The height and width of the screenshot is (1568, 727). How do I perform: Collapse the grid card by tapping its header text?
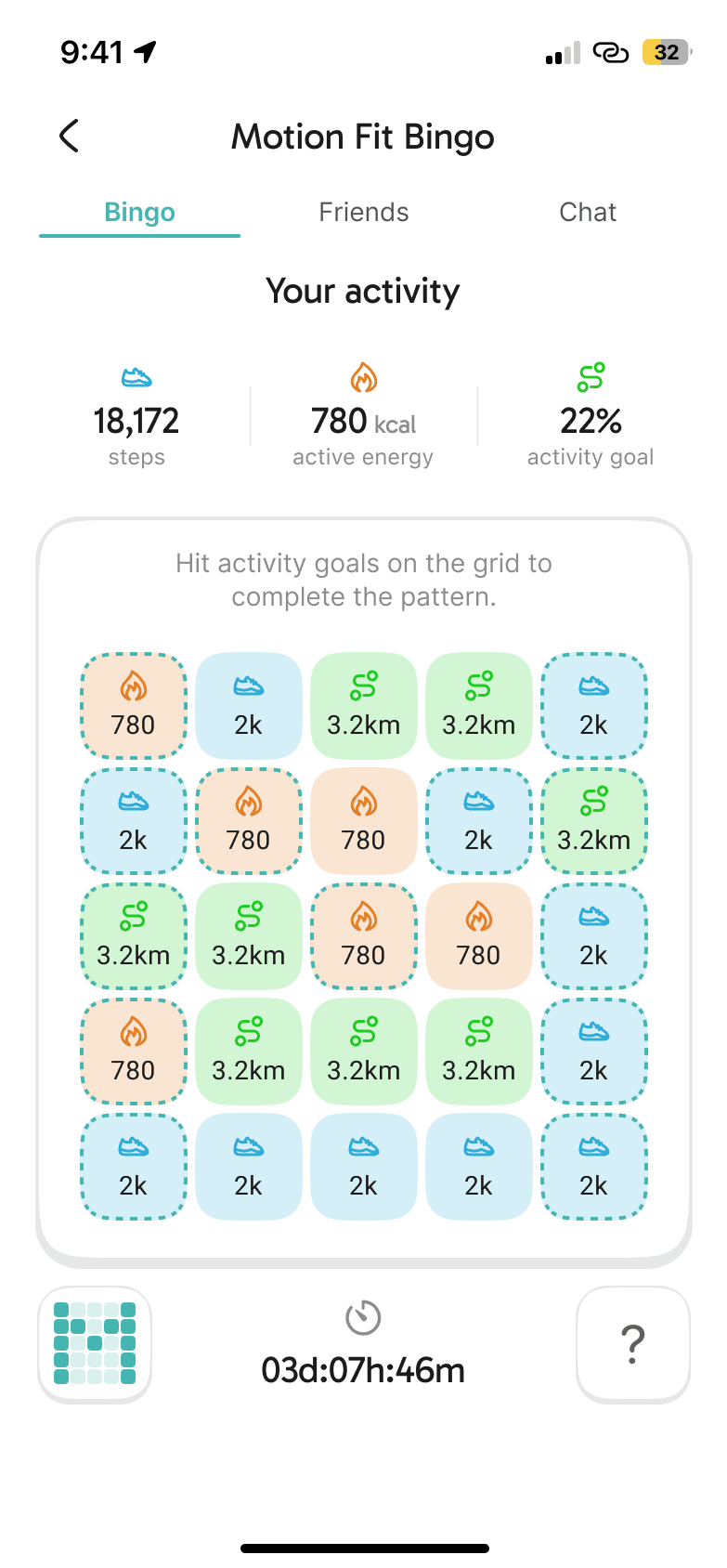coord(363,580)
